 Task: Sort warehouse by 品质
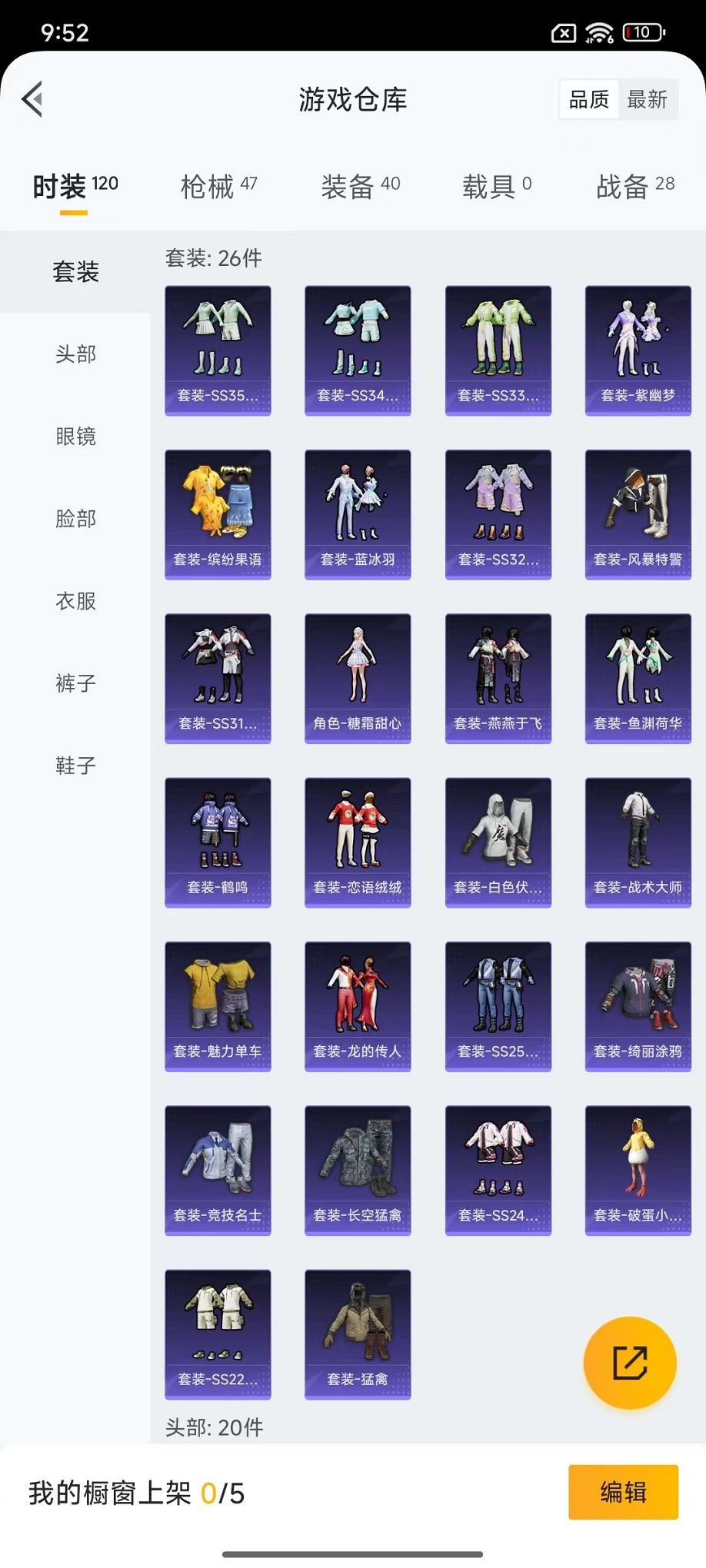(589, 100)
